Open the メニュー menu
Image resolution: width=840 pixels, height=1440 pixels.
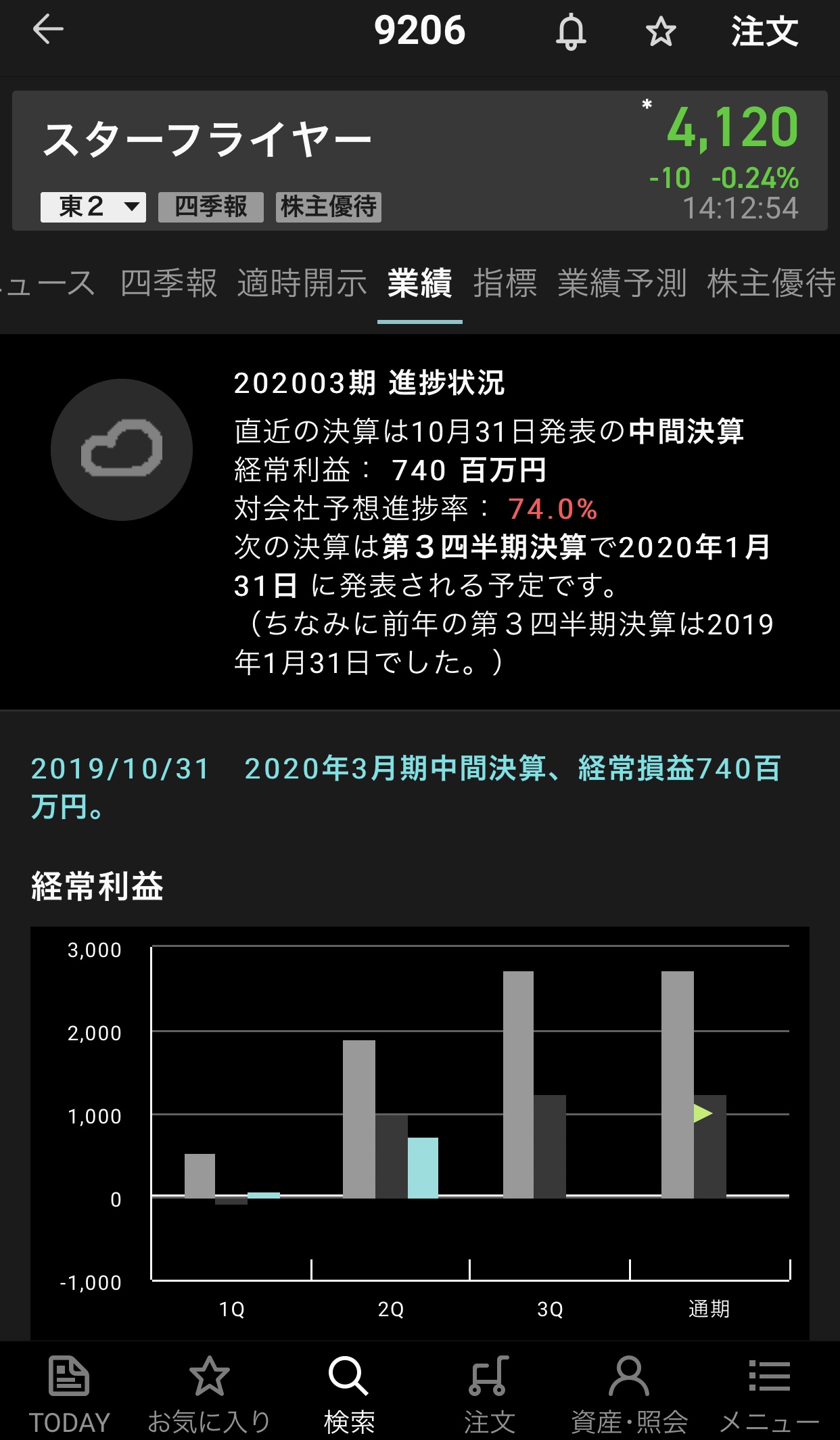769,1395
